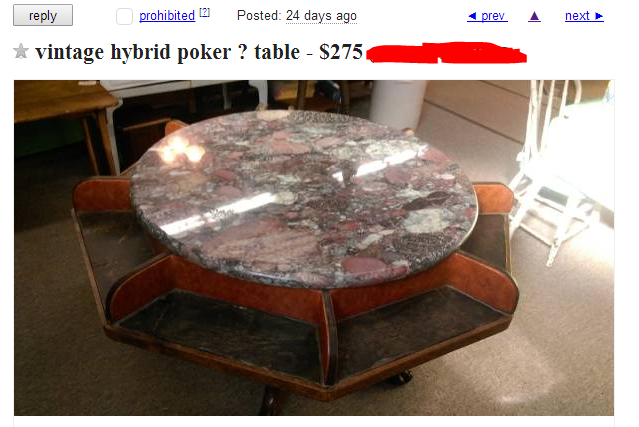This screenshot has width=639, height=427.
Task: Tap the reply button
Action: [43, 16]
